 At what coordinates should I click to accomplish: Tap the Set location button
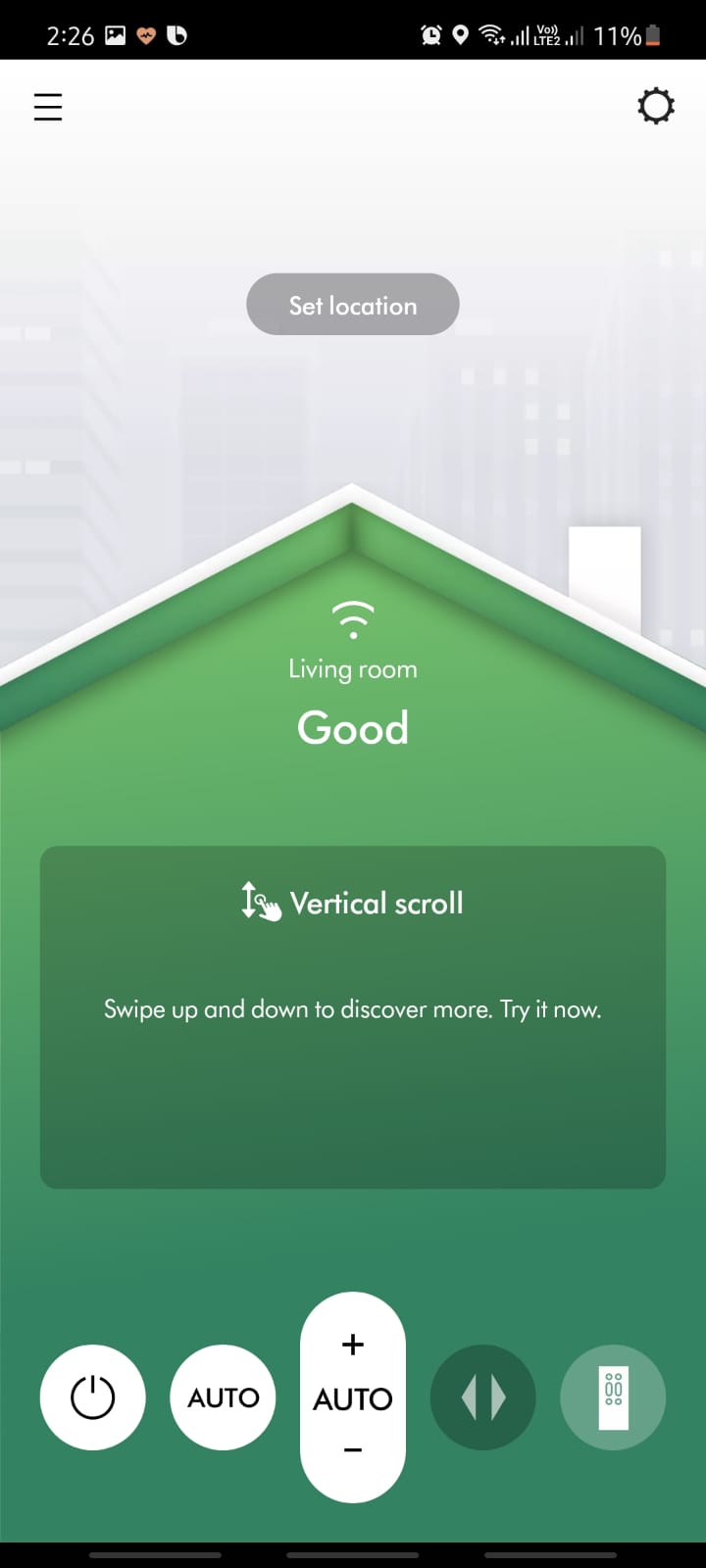coord(352,305)
